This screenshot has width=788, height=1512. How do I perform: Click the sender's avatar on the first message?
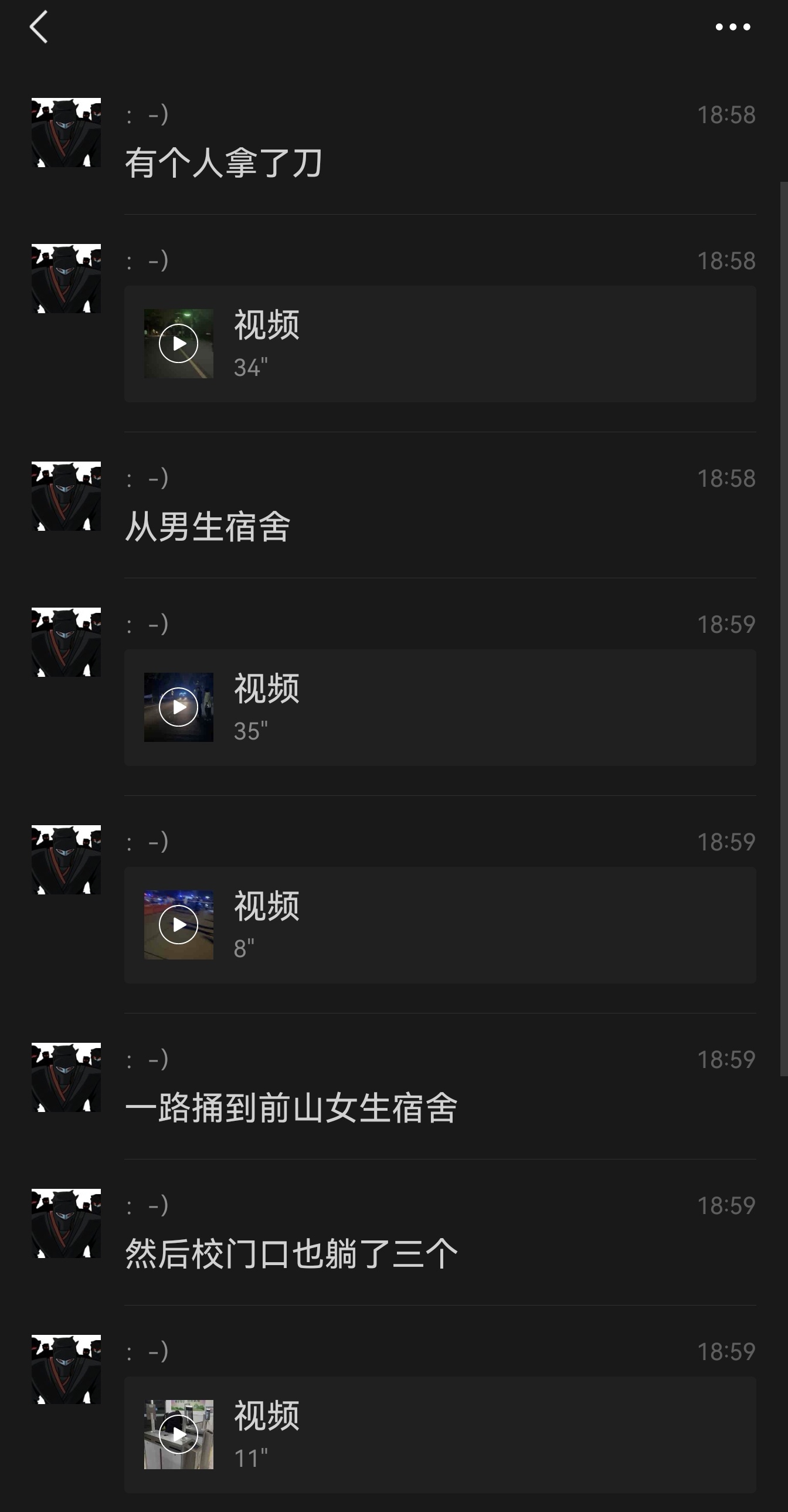(x=66, y=130)
